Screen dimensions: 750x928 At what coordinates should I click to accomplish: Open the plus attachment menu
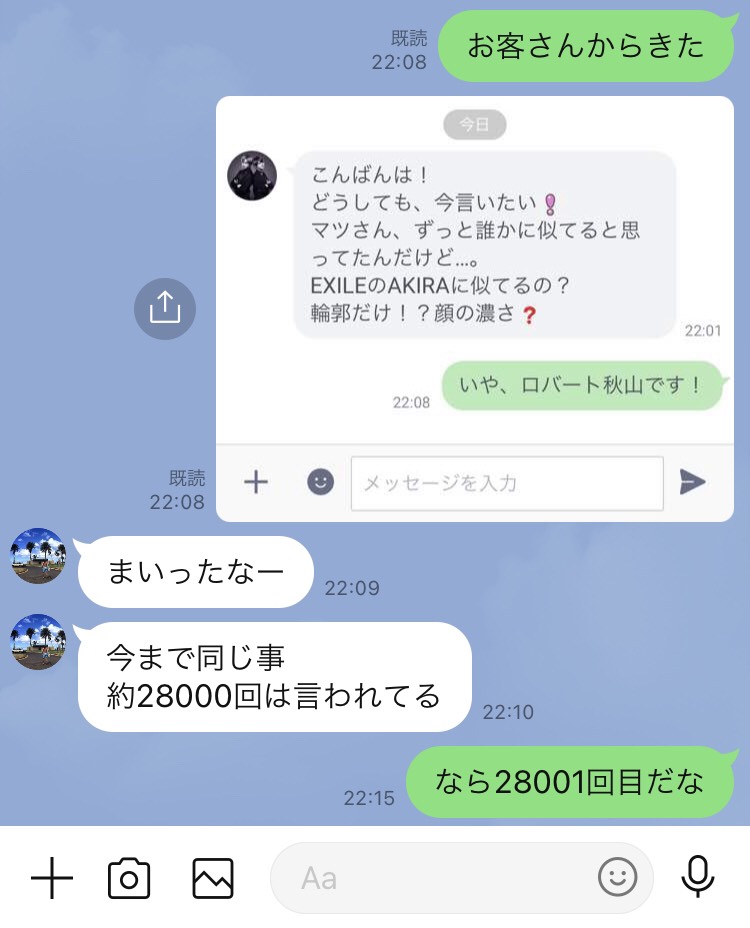point(52,879)
